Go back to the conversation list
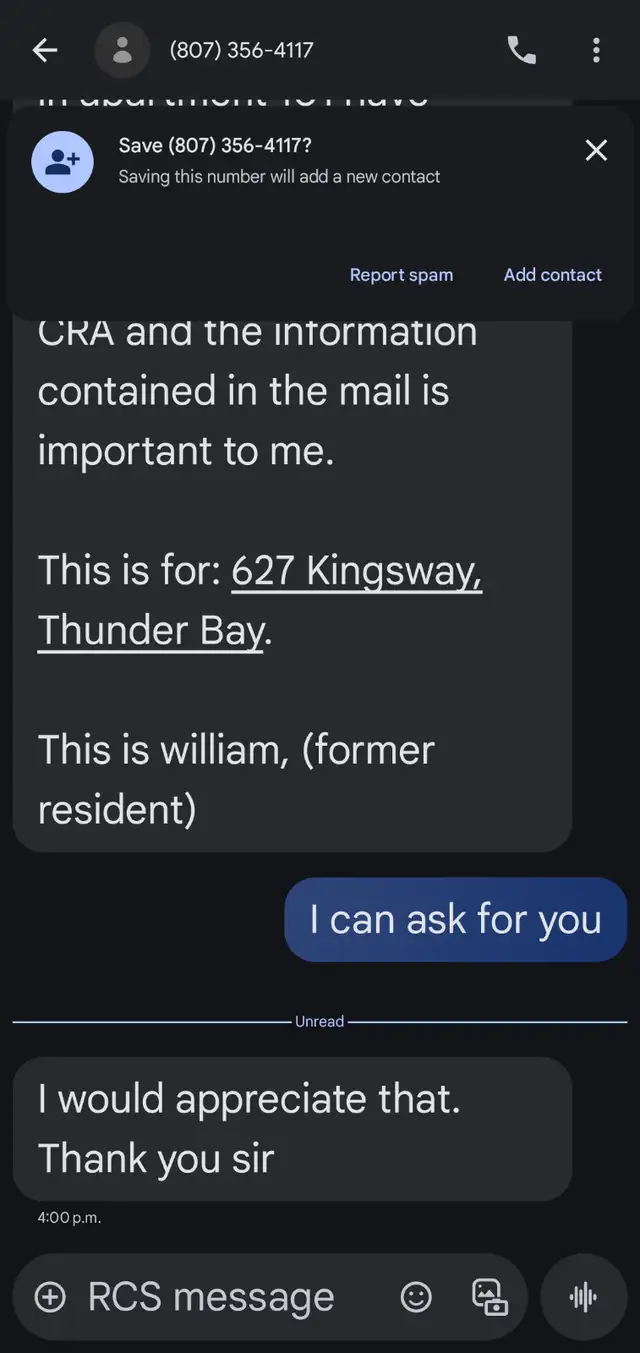Image resolution: width=640 pixels, height=1353 pixels. tap(44, 50)
